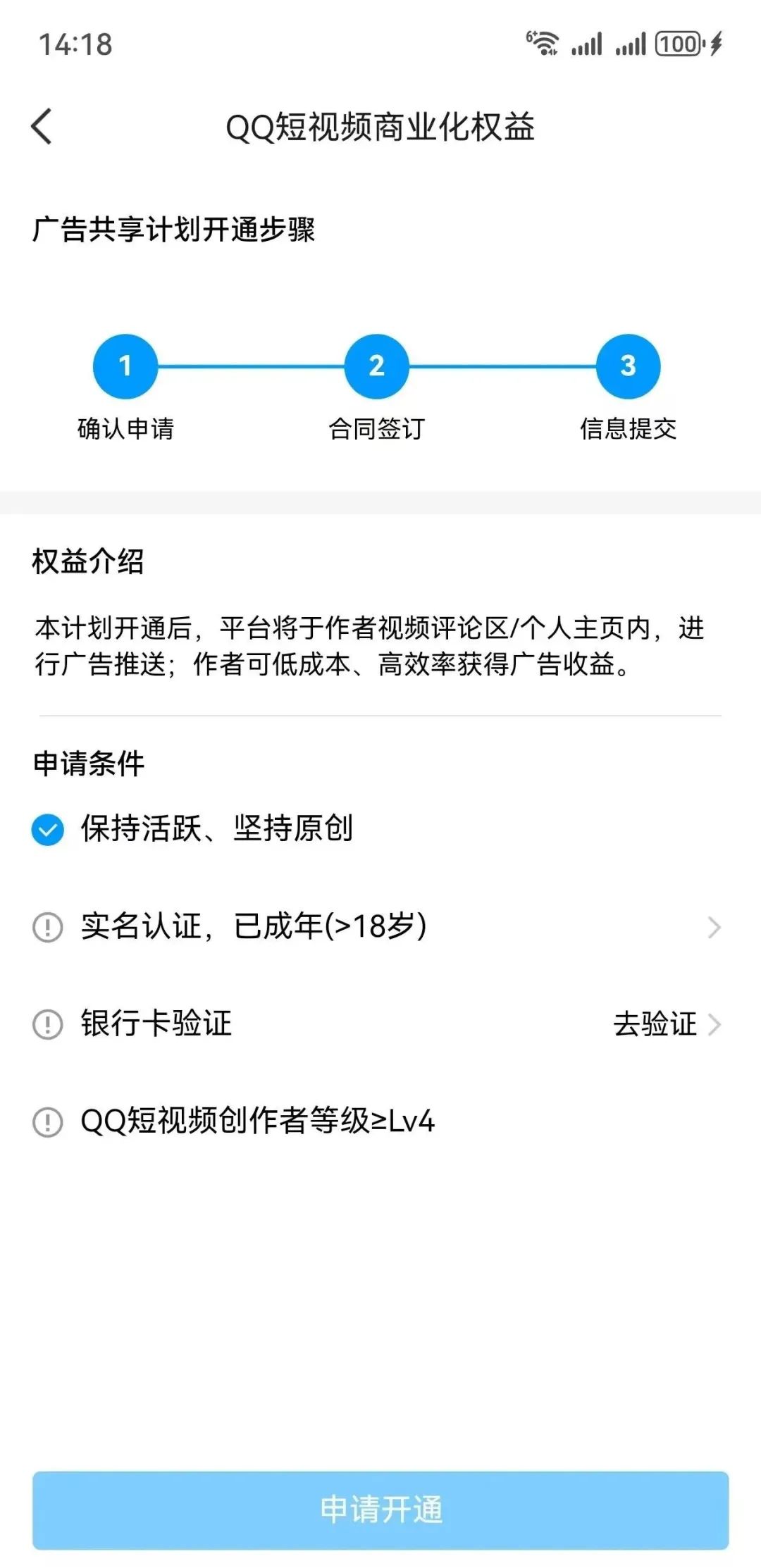
Task: Go back from QQ短视频商业化权益 page
Action: (x=42, y=127)
